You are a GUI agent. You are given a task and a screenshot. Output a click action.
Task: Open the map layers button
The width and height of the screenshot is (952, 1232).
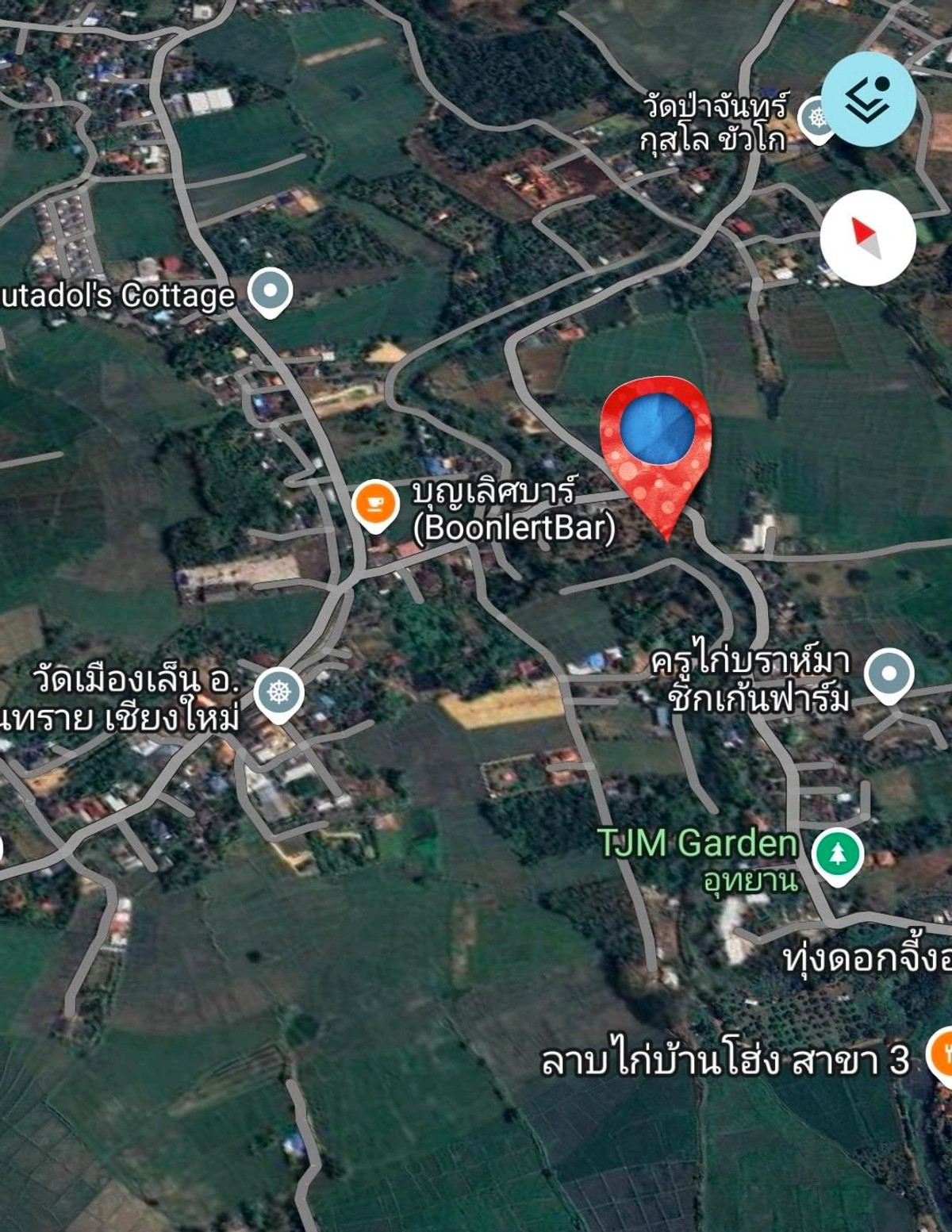pyautogui.click(x=868, y=99)
